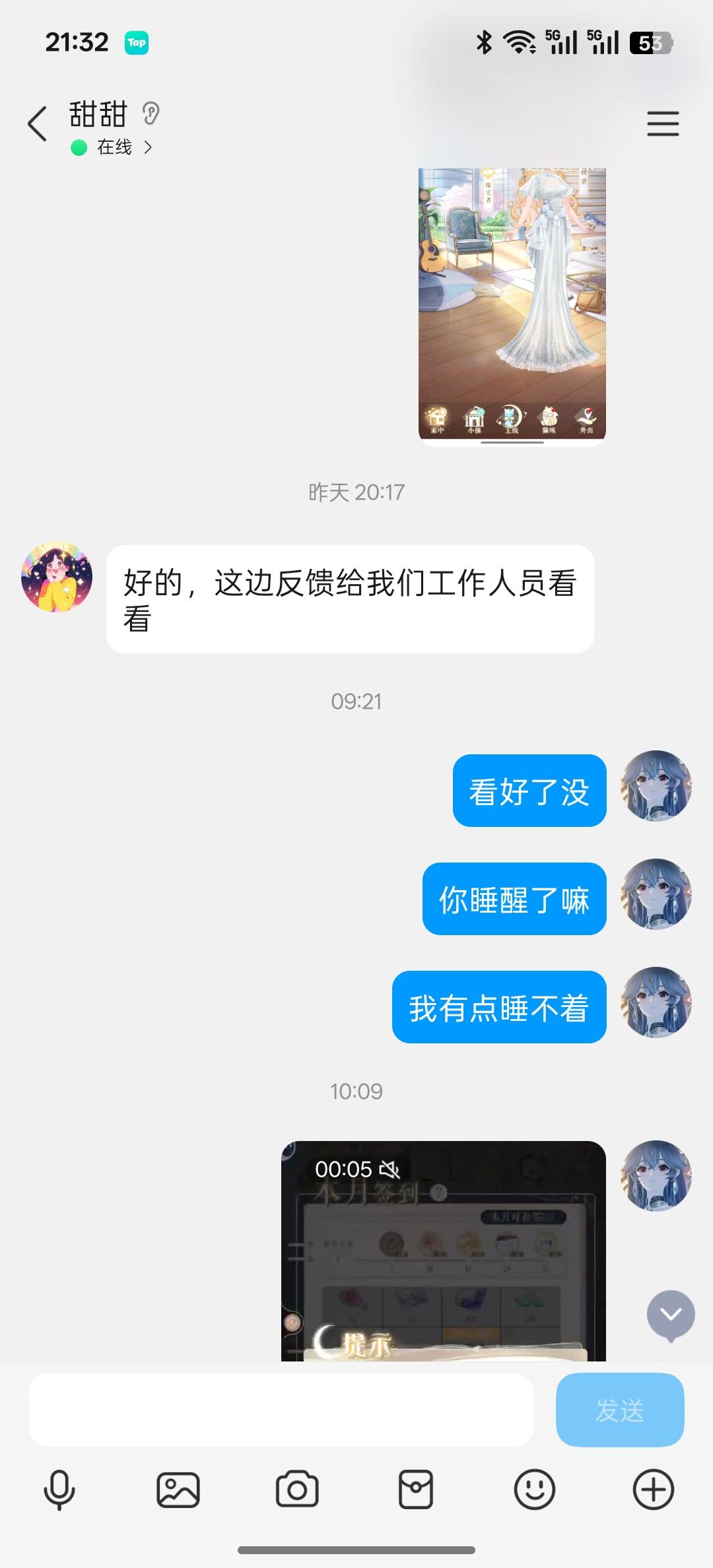Screen dimensions: 713x1568
Task: Open the emoji picker icon
Action: click(x=535, y=1489)
